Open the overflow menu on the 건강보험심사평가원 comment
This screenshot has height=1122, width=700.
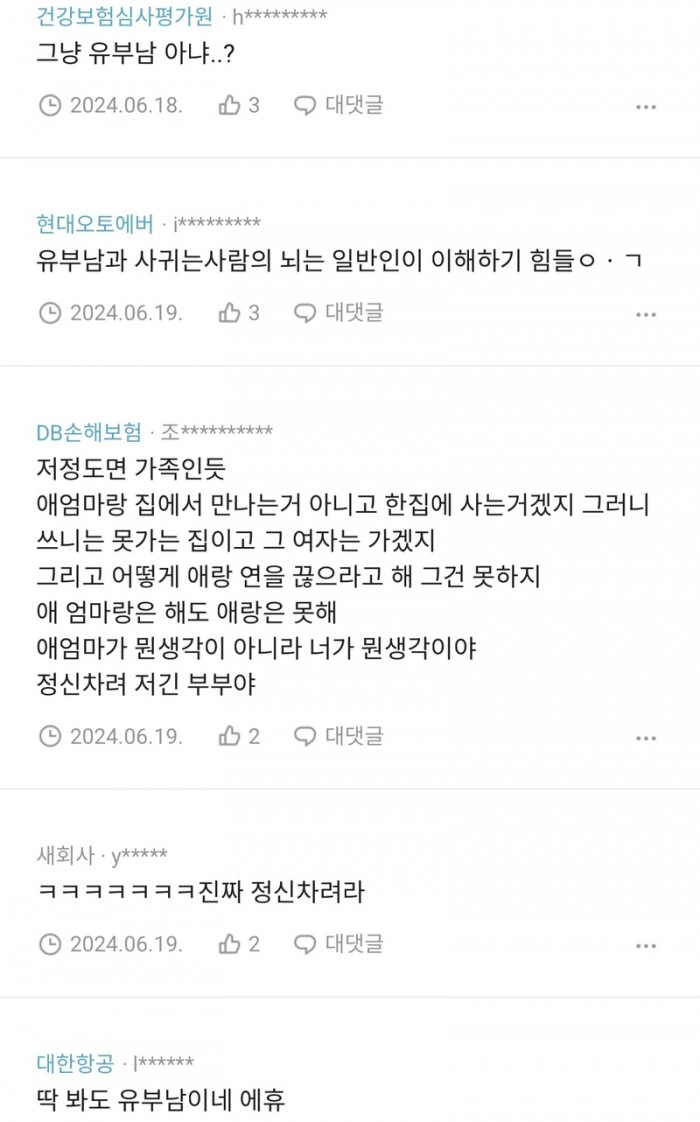point(646,107)
